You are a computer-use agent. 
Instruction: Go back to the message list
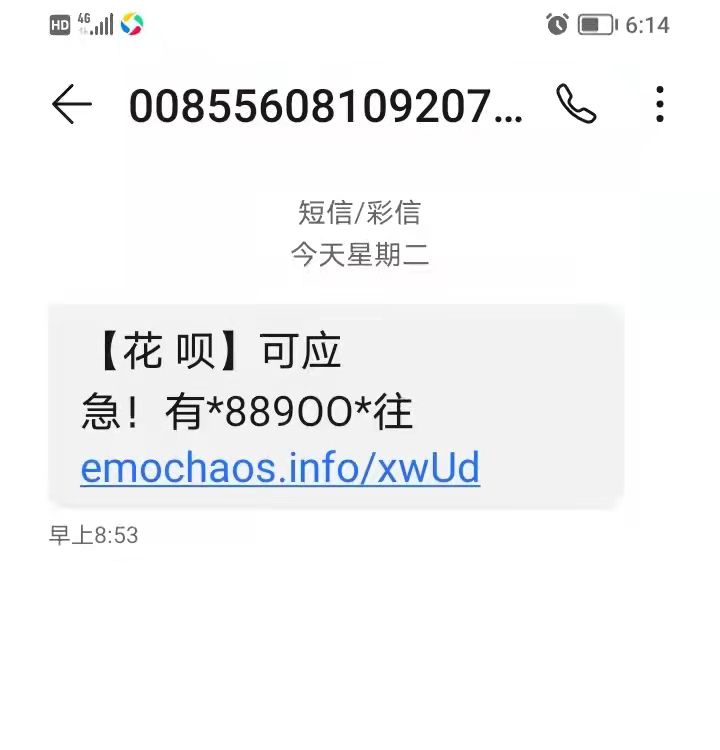[x=71, y=104]
